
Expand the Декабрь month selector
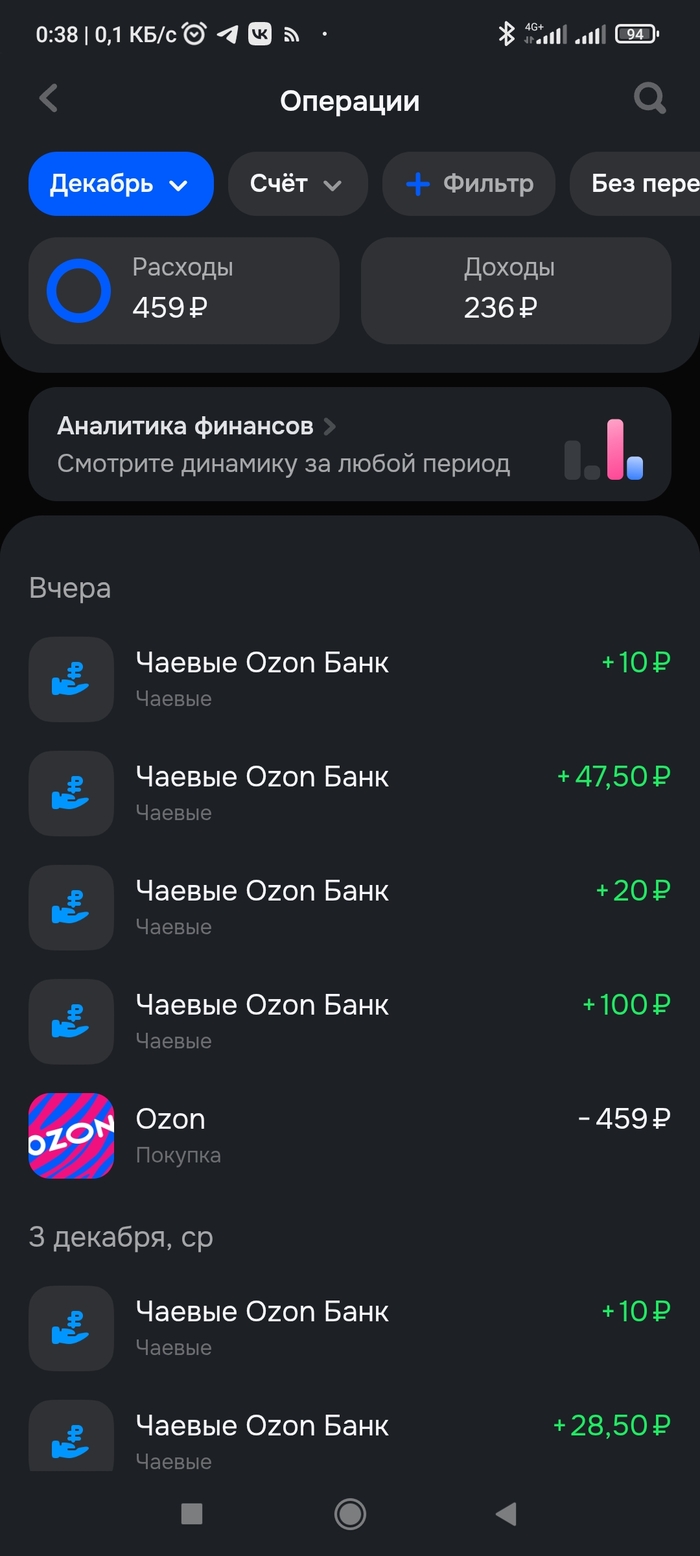click(x=121, y=184)
